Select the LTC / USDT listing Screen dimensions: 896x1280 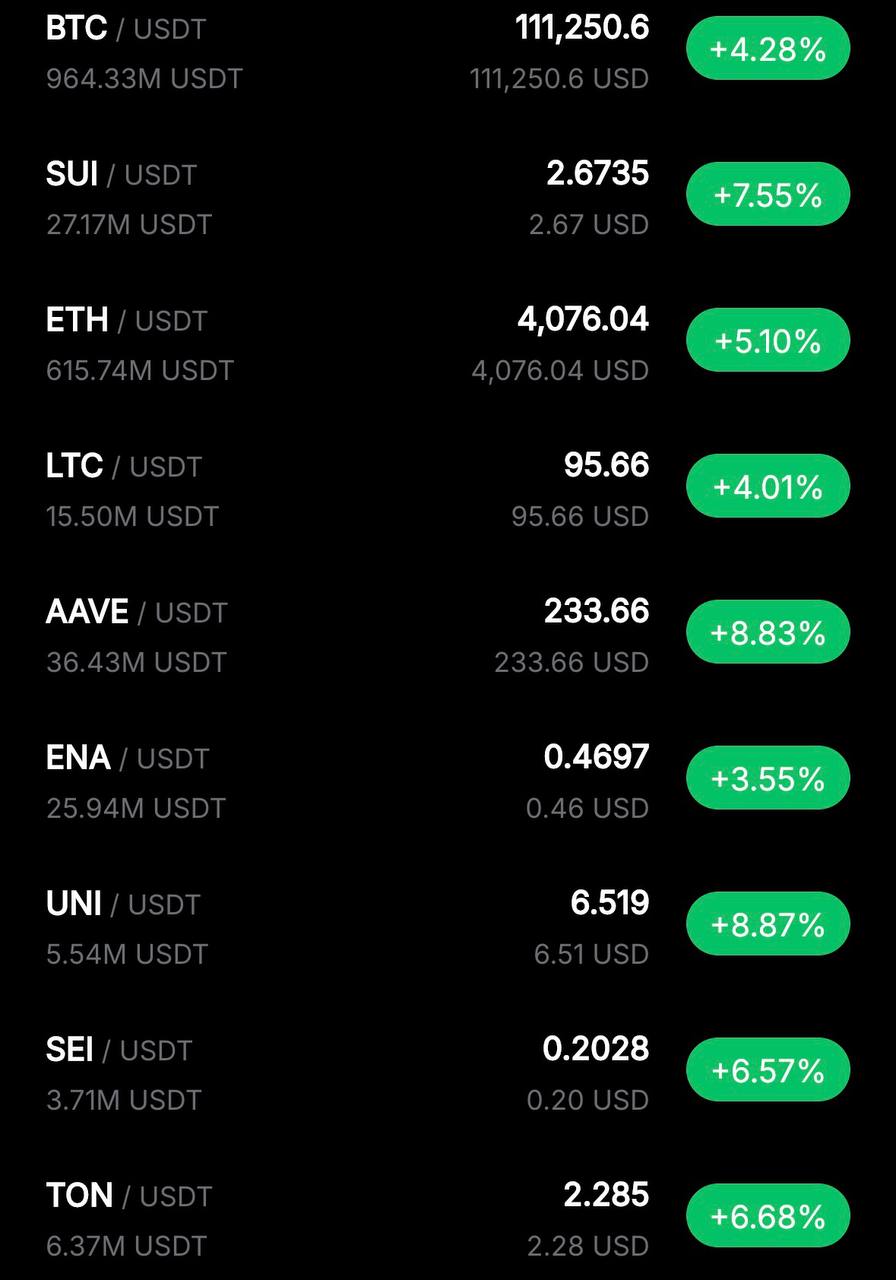pyautogui.click(x=123, y=467)
